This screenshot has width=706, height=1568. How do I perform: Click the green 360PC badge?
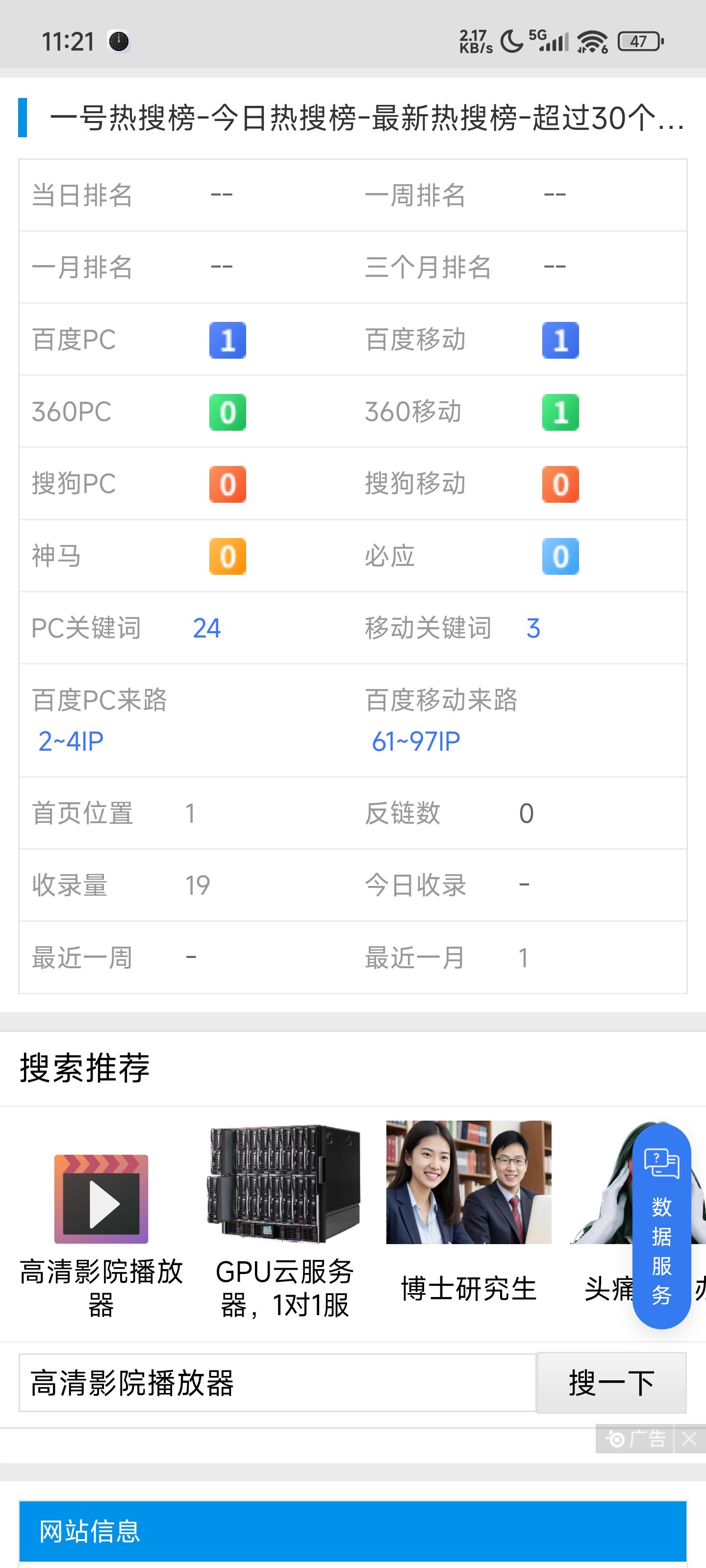(228, 412)
